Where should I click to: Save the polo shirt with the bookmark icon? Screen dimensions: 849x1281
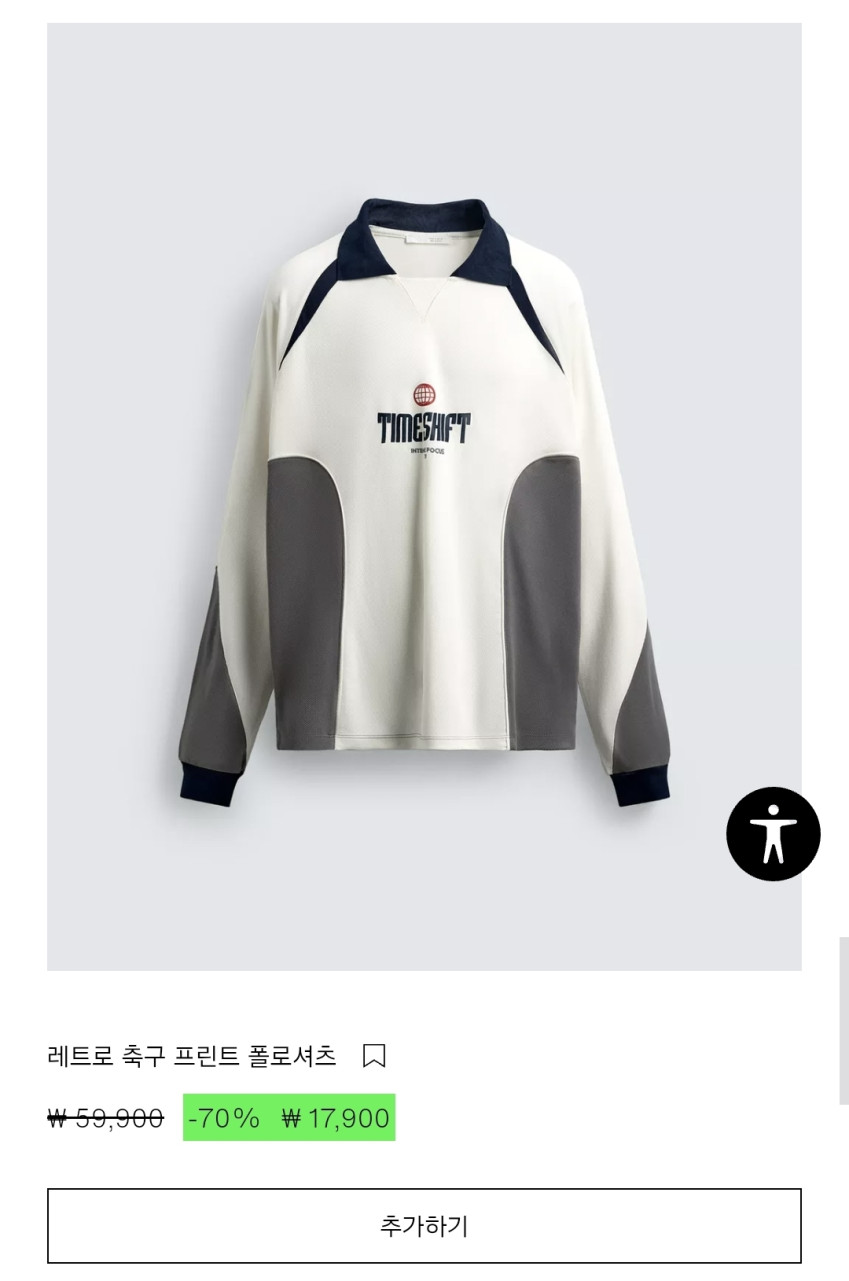click(x=374, y=1056)
